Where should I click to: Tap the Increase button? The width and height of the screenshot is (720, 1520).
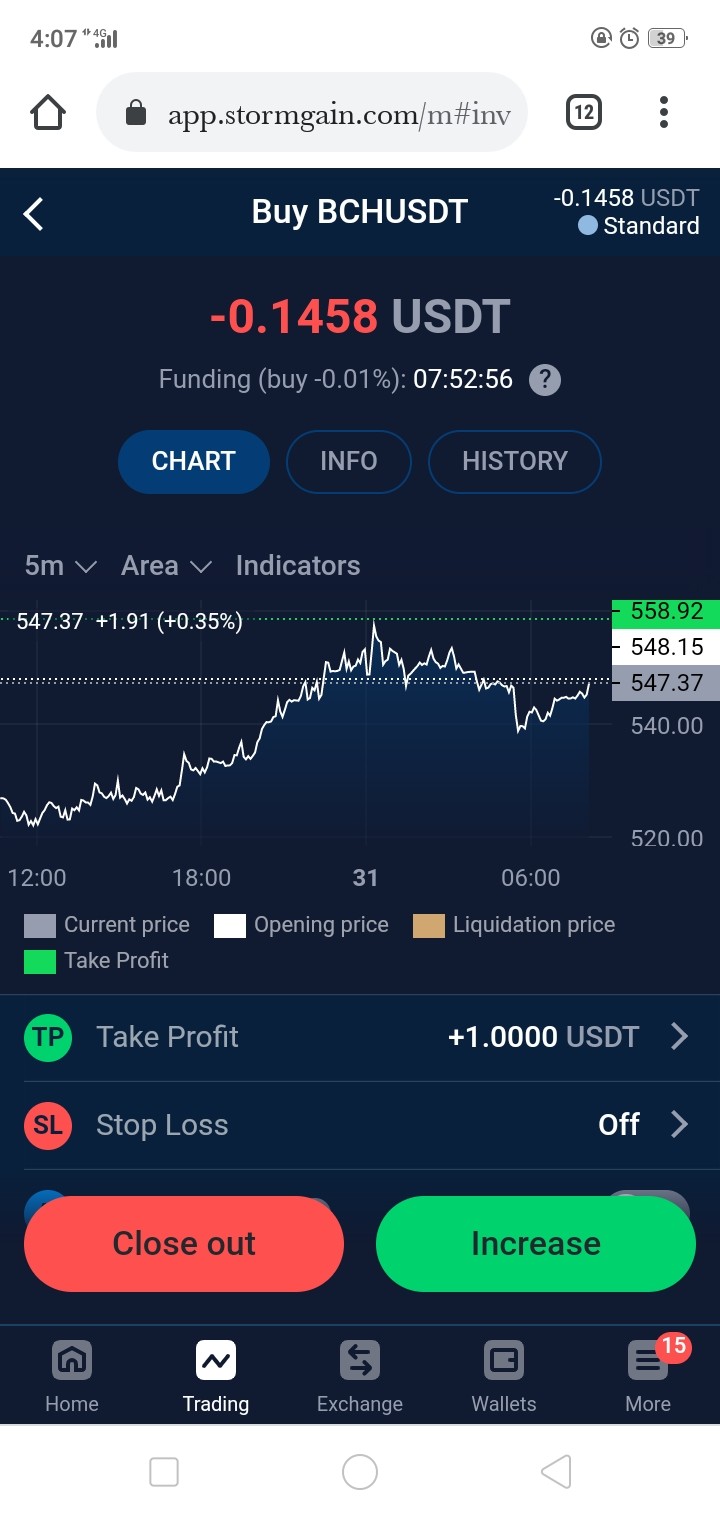tap(536, 1244)
